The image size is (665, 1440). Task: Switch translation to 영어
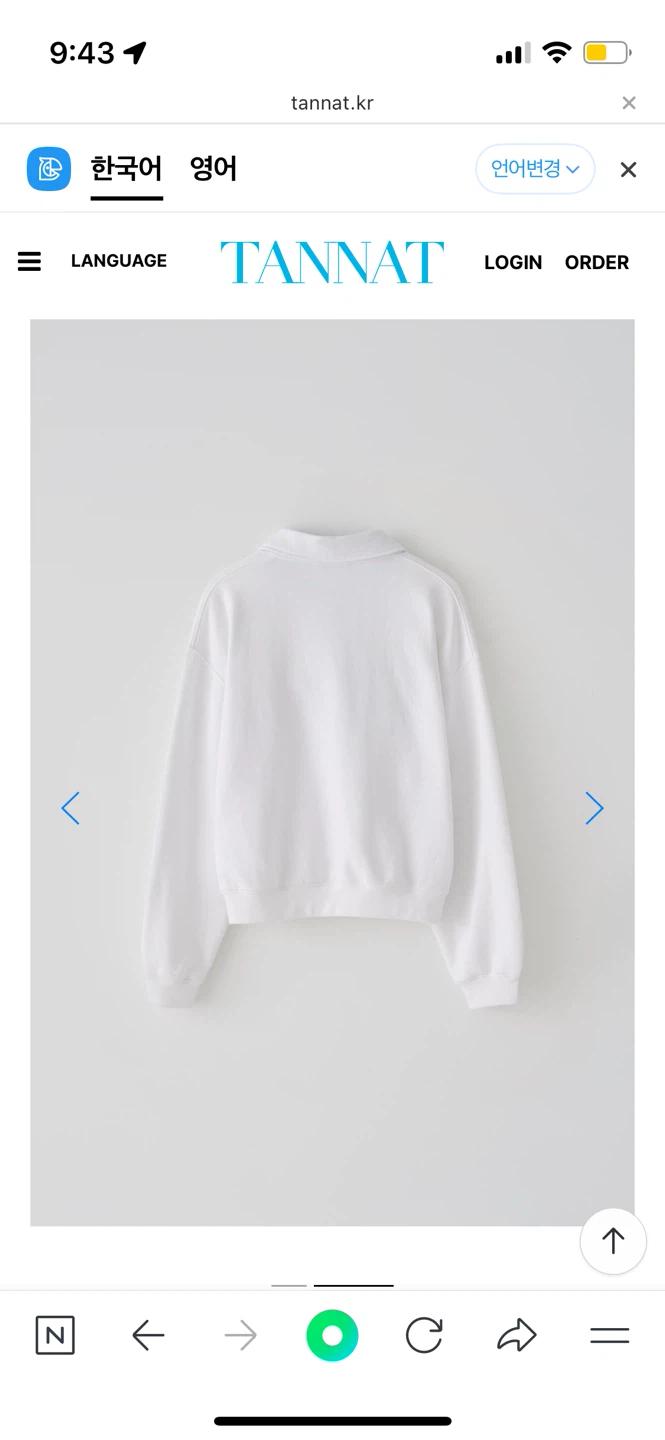214,169
